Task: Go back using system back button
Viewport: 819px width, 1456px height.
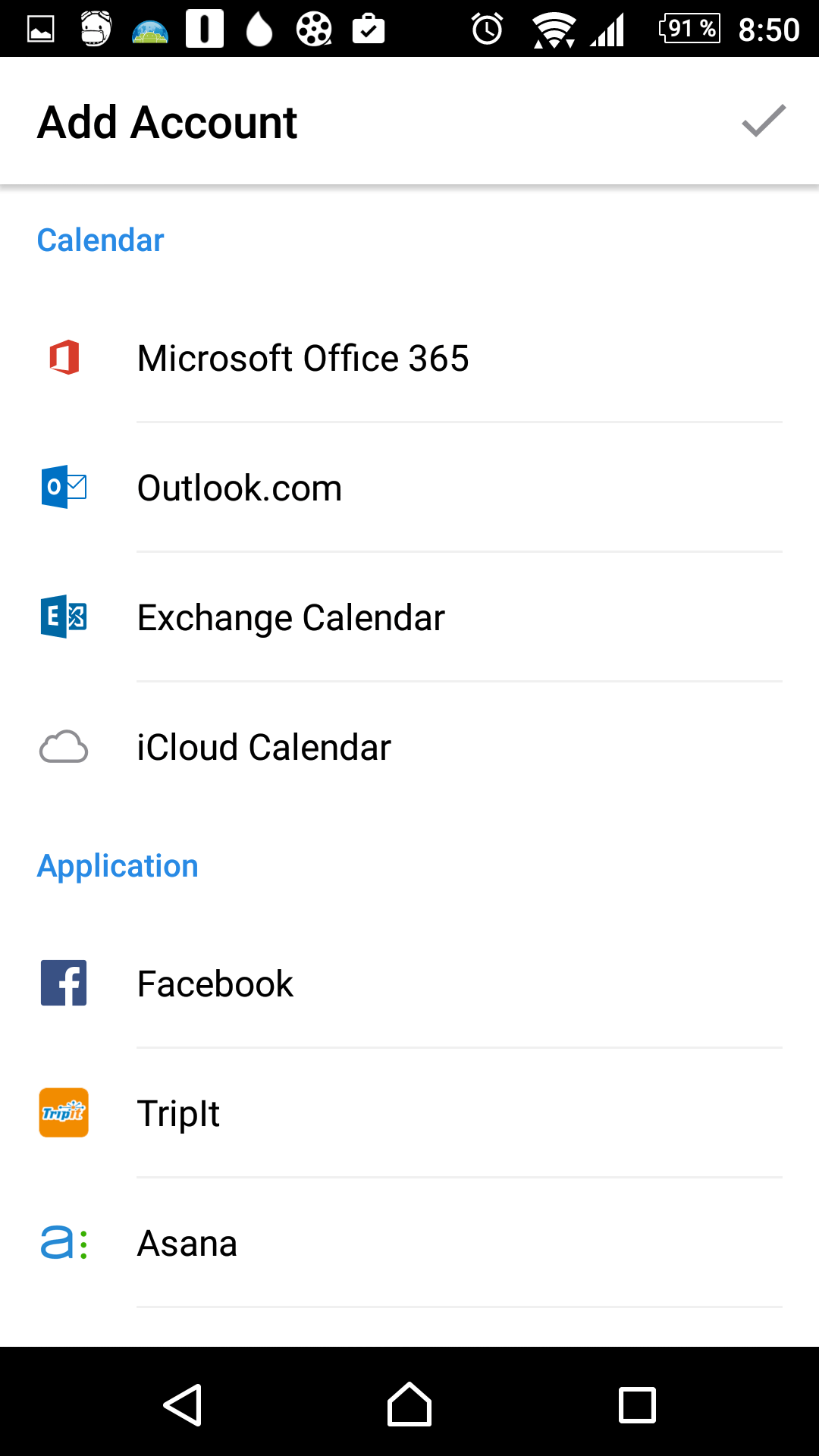Action: click(x=183, y=1404)
